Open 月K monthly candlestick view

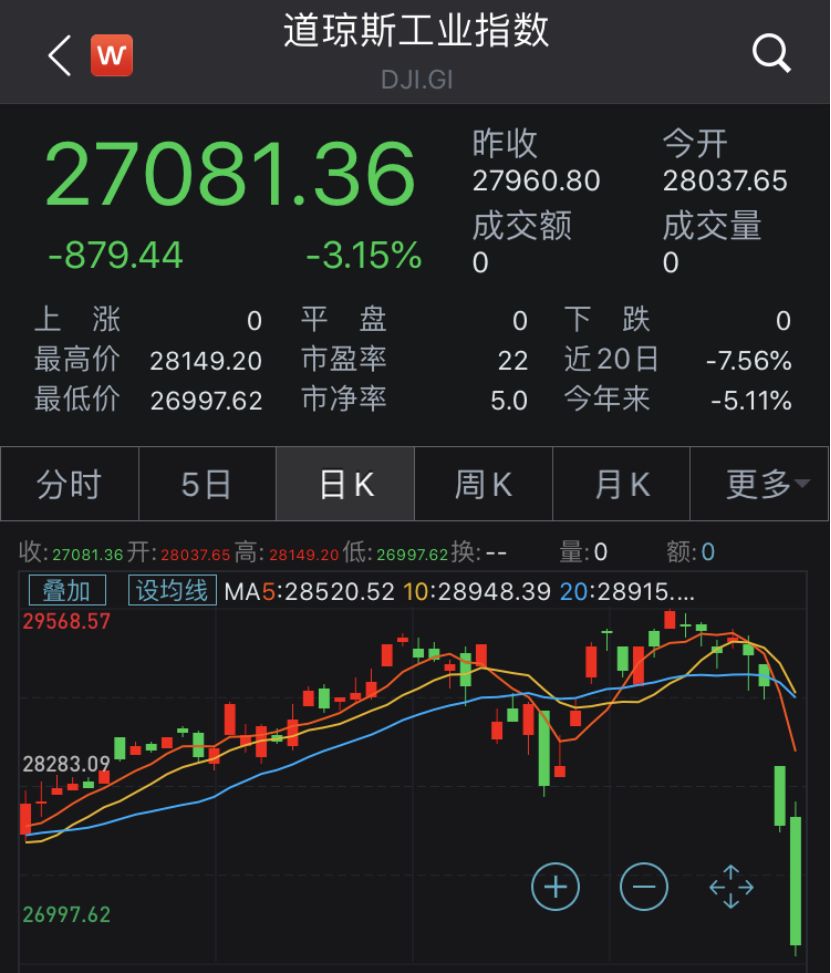[x=621, y=484]
